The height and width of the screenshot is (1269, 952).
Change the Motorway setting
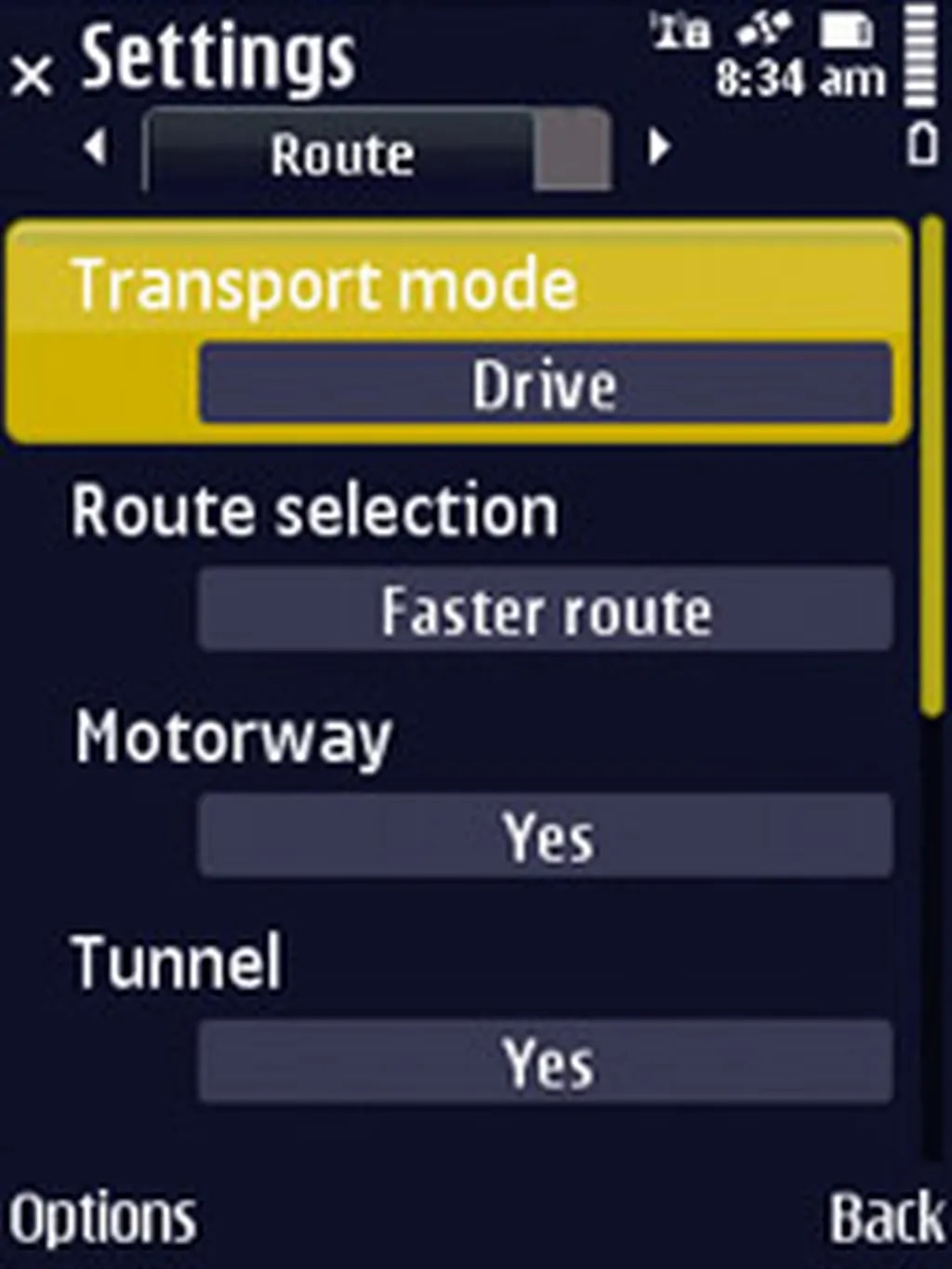(545, 836)
